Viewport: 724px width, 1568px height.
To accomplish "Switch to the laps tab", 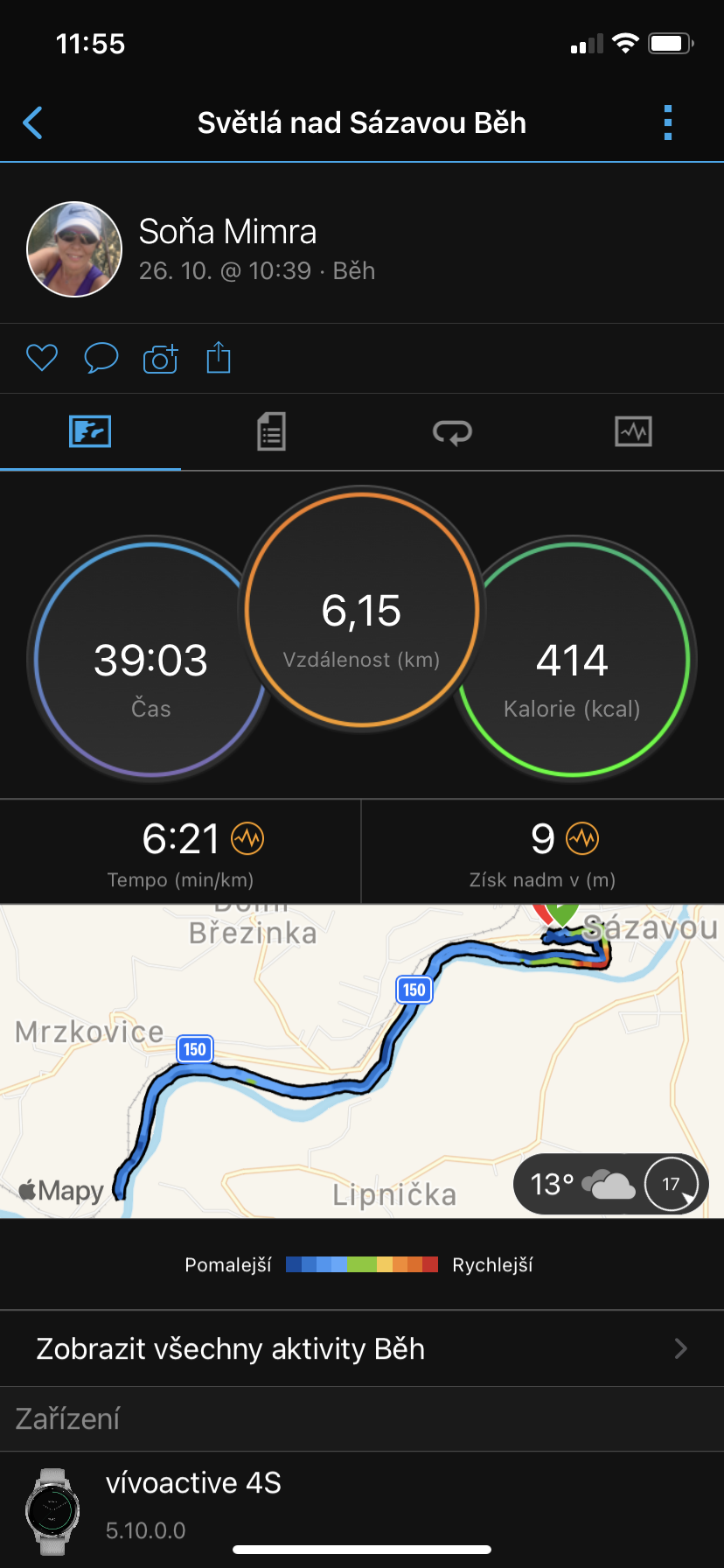I will tap(452, 431).
